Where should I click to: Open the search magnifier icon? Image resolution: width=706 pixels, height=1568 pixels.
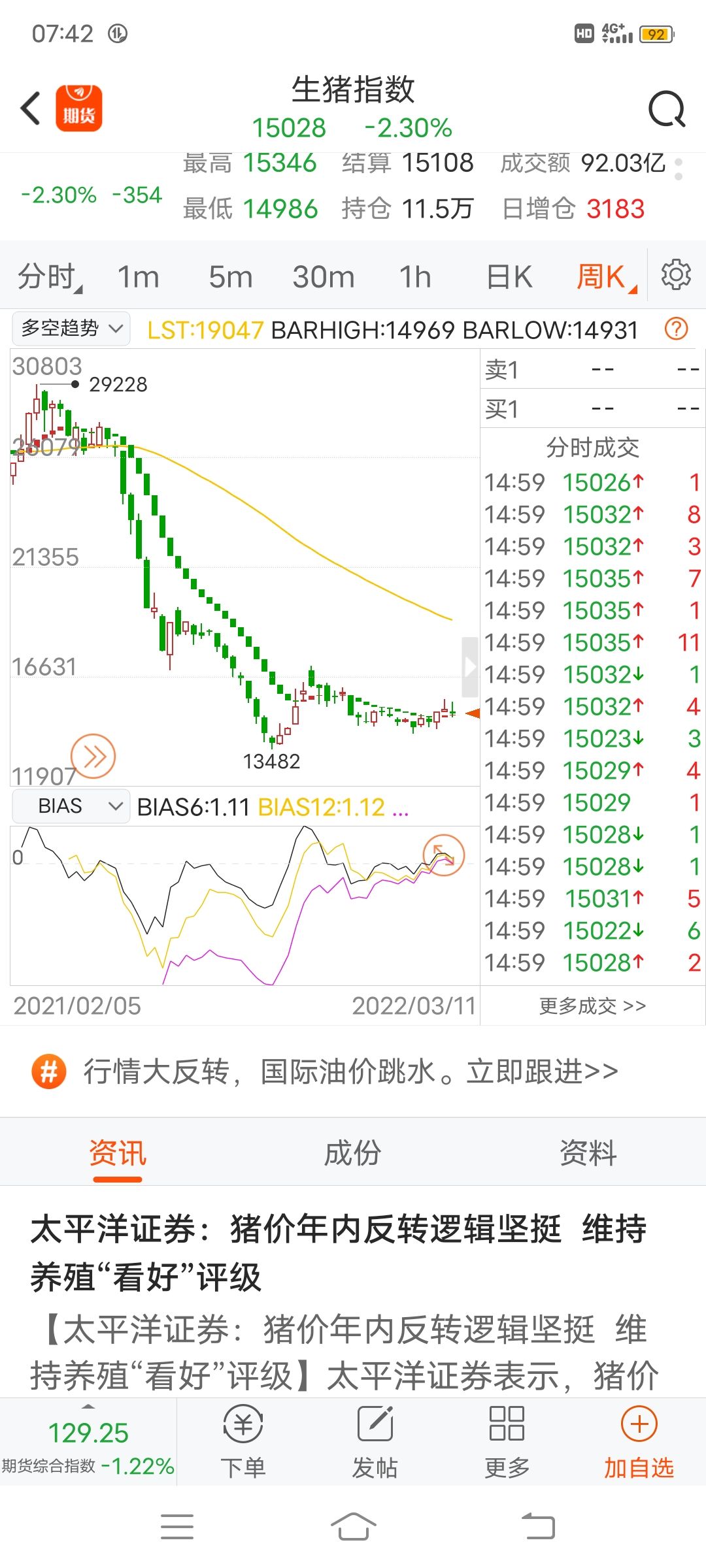667,109
